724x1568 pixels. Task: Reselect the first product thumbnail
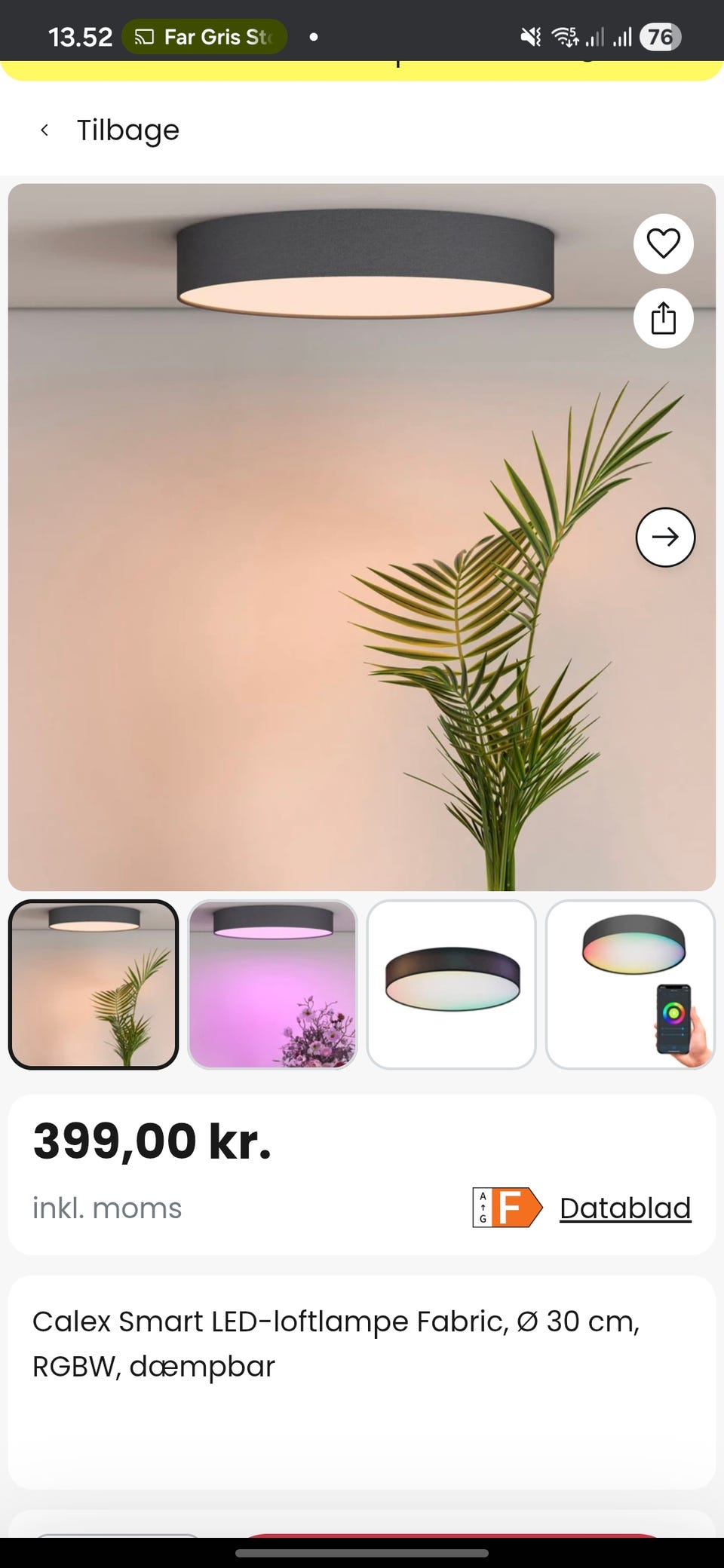pos(94,985)
